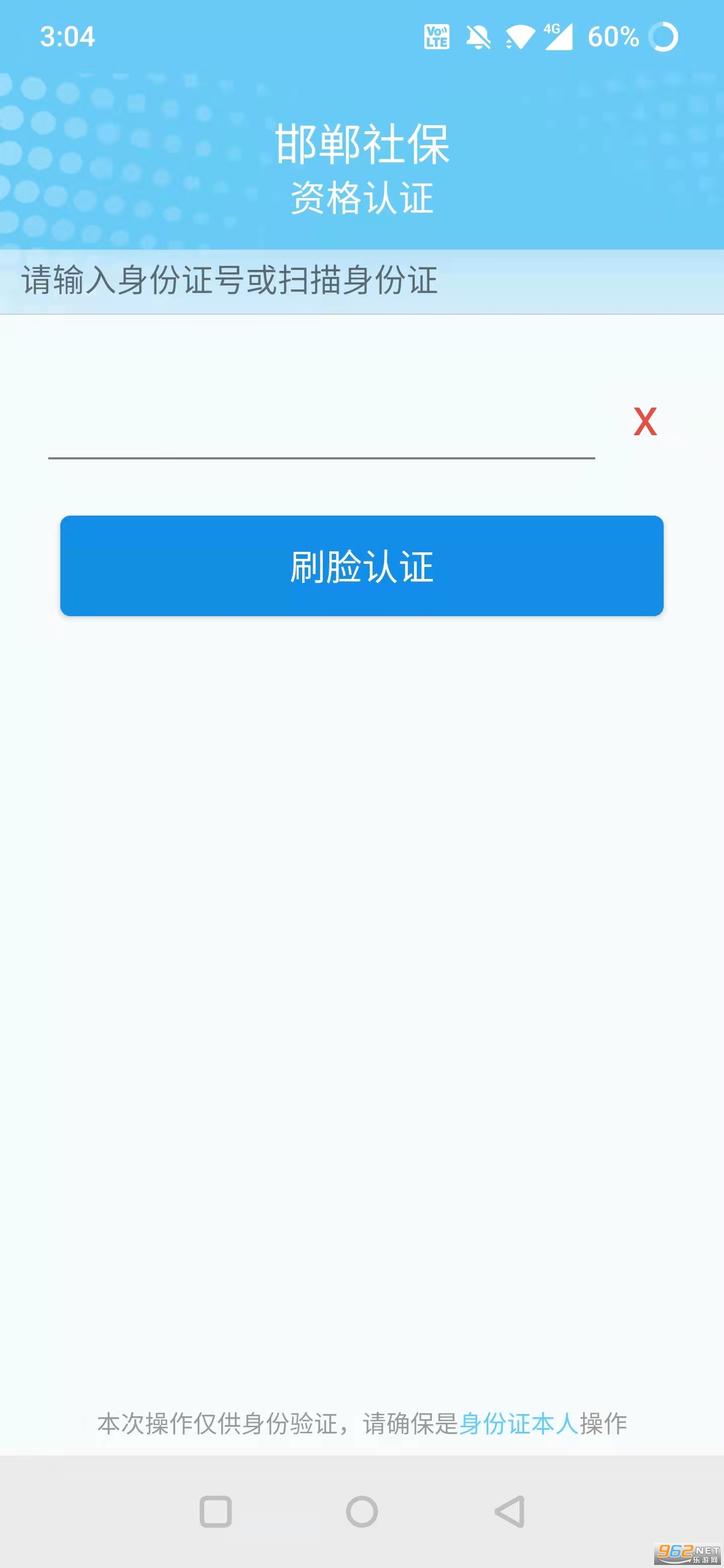The width and height of the screenshot is (724, 1568).
Task: Open the recent apps view
Action: click(216, 1512)
